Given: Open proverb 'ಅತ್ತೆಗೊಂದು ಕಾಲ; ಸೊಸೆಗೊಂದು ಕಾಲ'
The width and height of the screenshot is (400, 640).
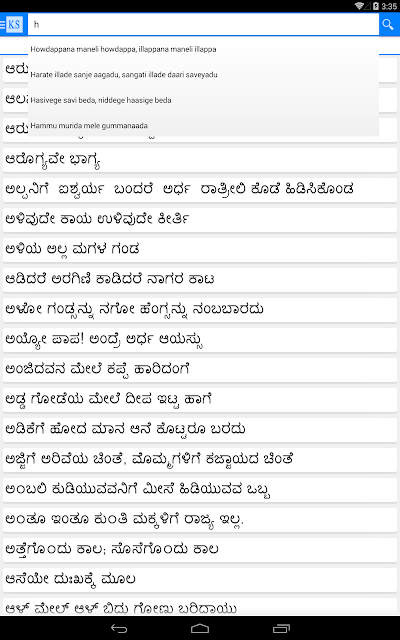Looking at the screenshot, I should pyautogui.click(x=200, y=549).
